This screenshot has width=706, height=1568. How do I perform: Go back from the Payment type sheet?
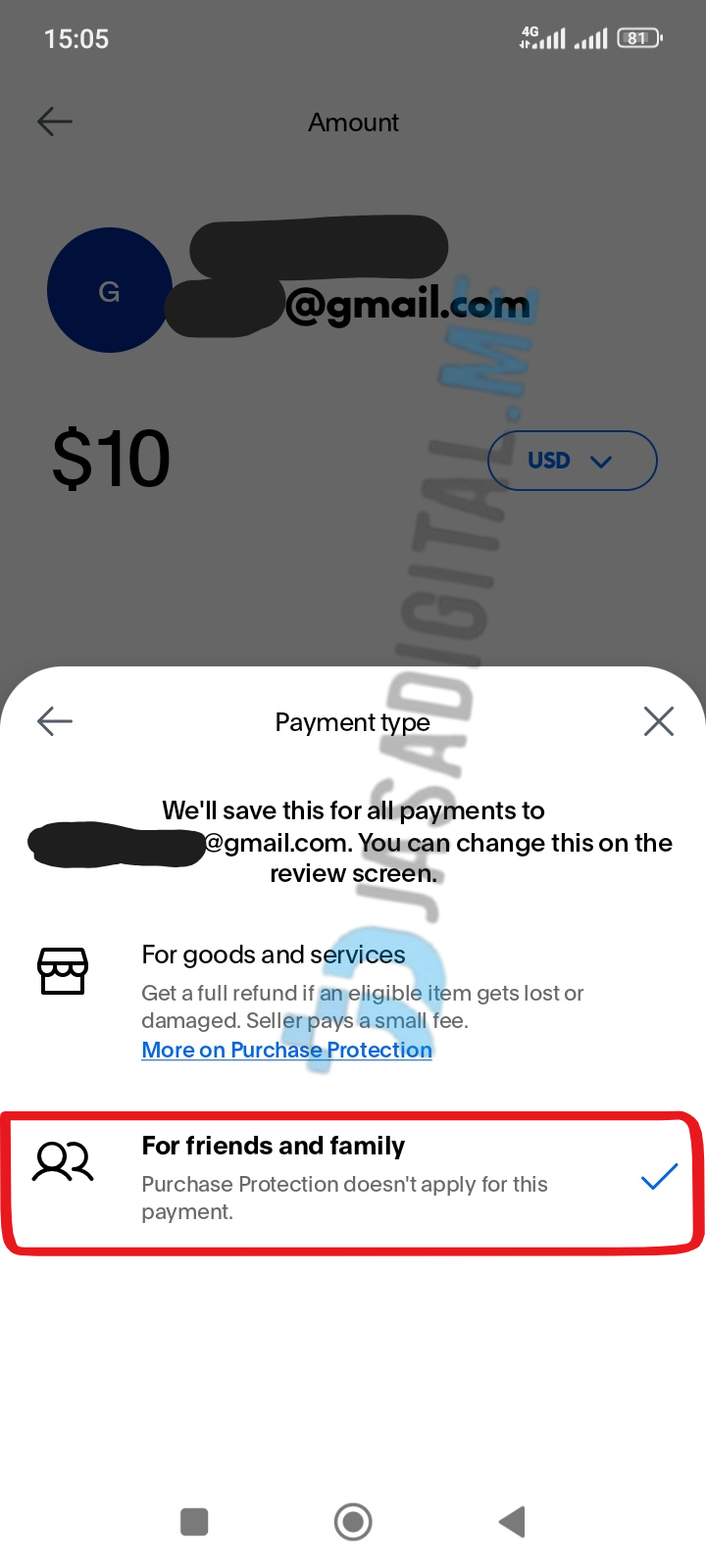(55, 722)
